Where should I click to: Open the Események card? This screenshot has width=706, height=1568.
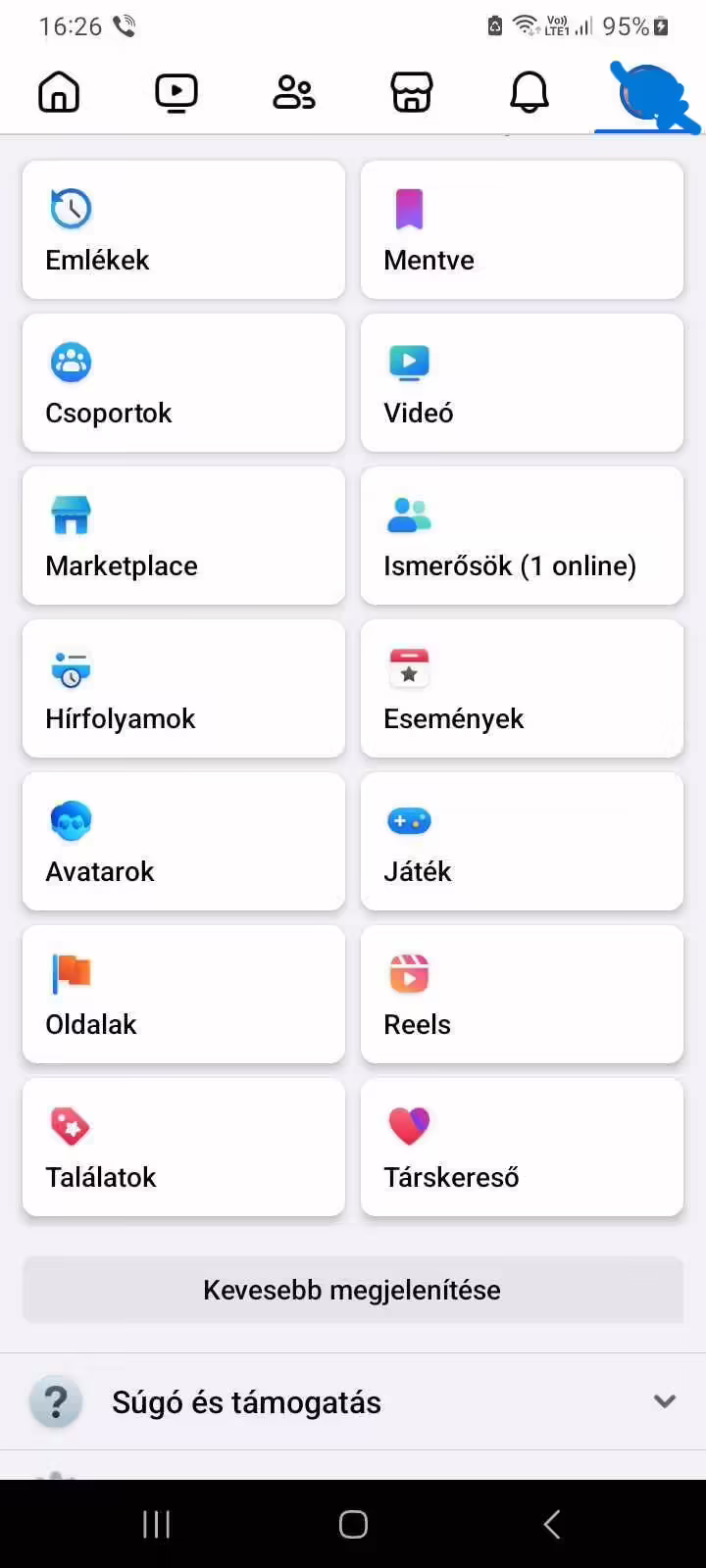tap(522, 689)
